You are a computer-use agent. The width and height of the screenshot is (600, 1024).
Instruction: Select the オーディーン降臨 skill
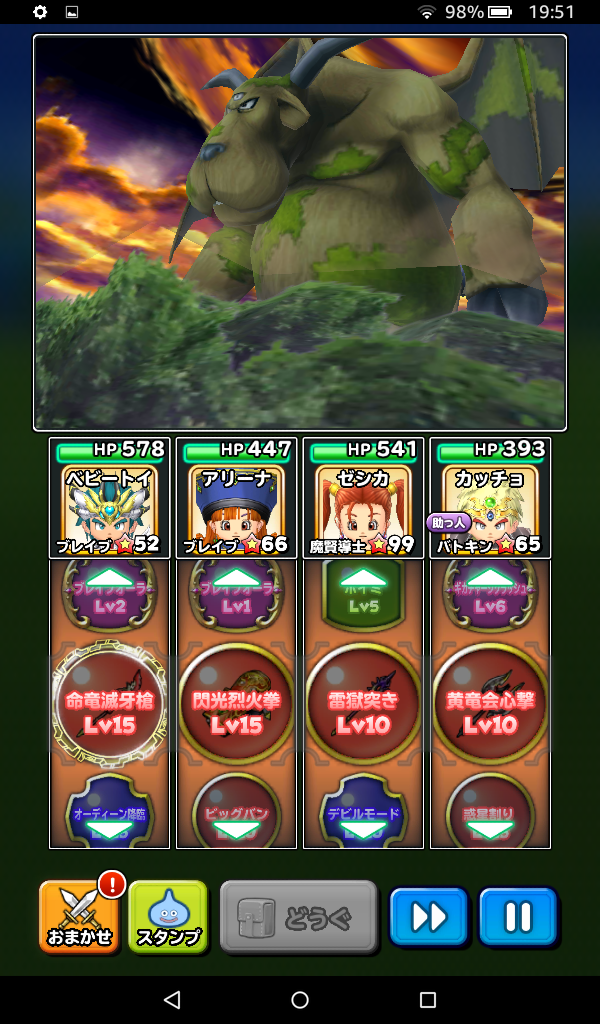[x=109, y=811]
